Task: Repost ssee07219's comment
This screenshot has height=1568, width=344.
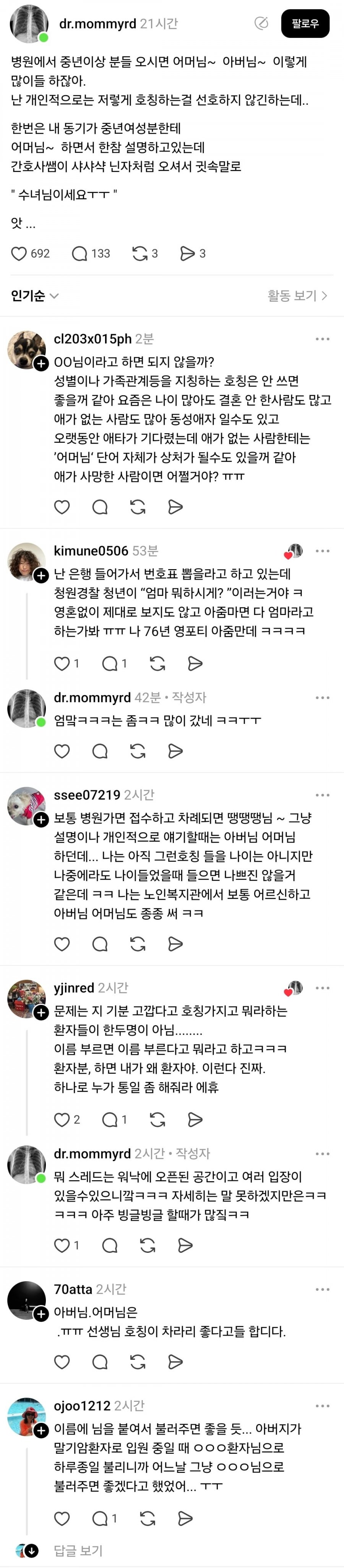Action: point(138,943)
